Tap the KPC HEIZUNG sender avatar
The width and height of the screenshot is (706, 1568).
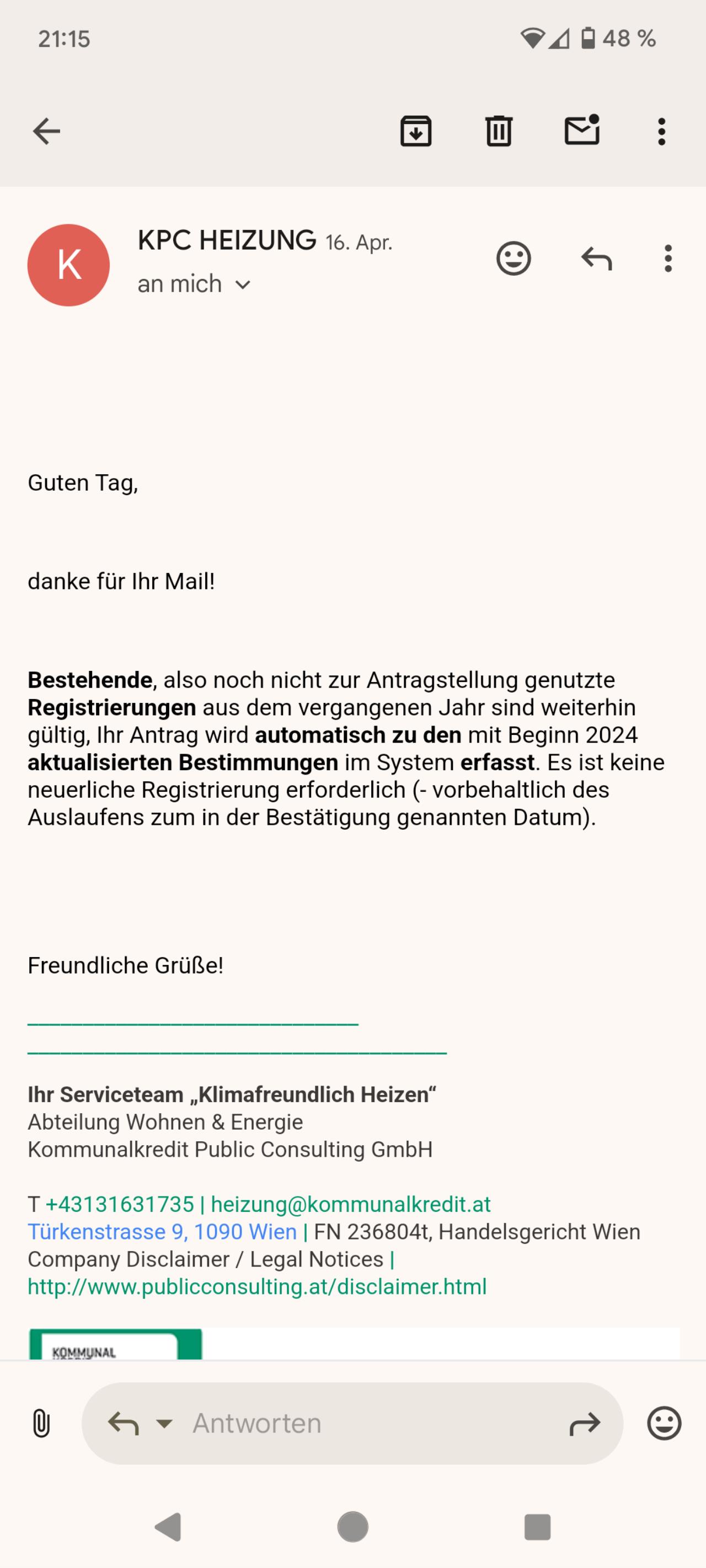(69, 265)
